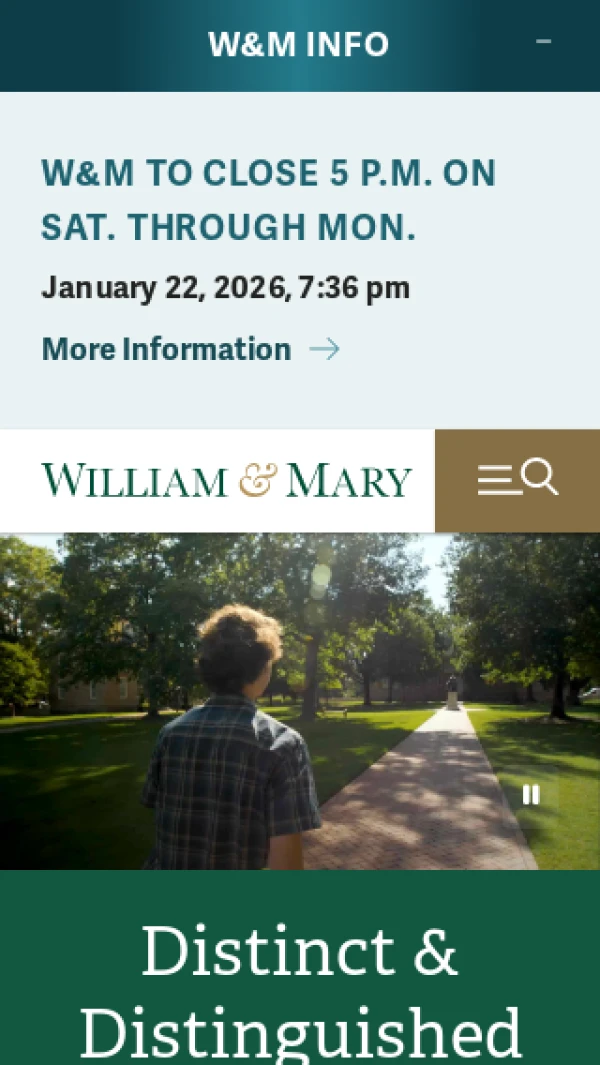Image resolution: width=600 pixels, height=1065 pixels.
Task: Go to the William & Mary home page
Action: [226, 481]
